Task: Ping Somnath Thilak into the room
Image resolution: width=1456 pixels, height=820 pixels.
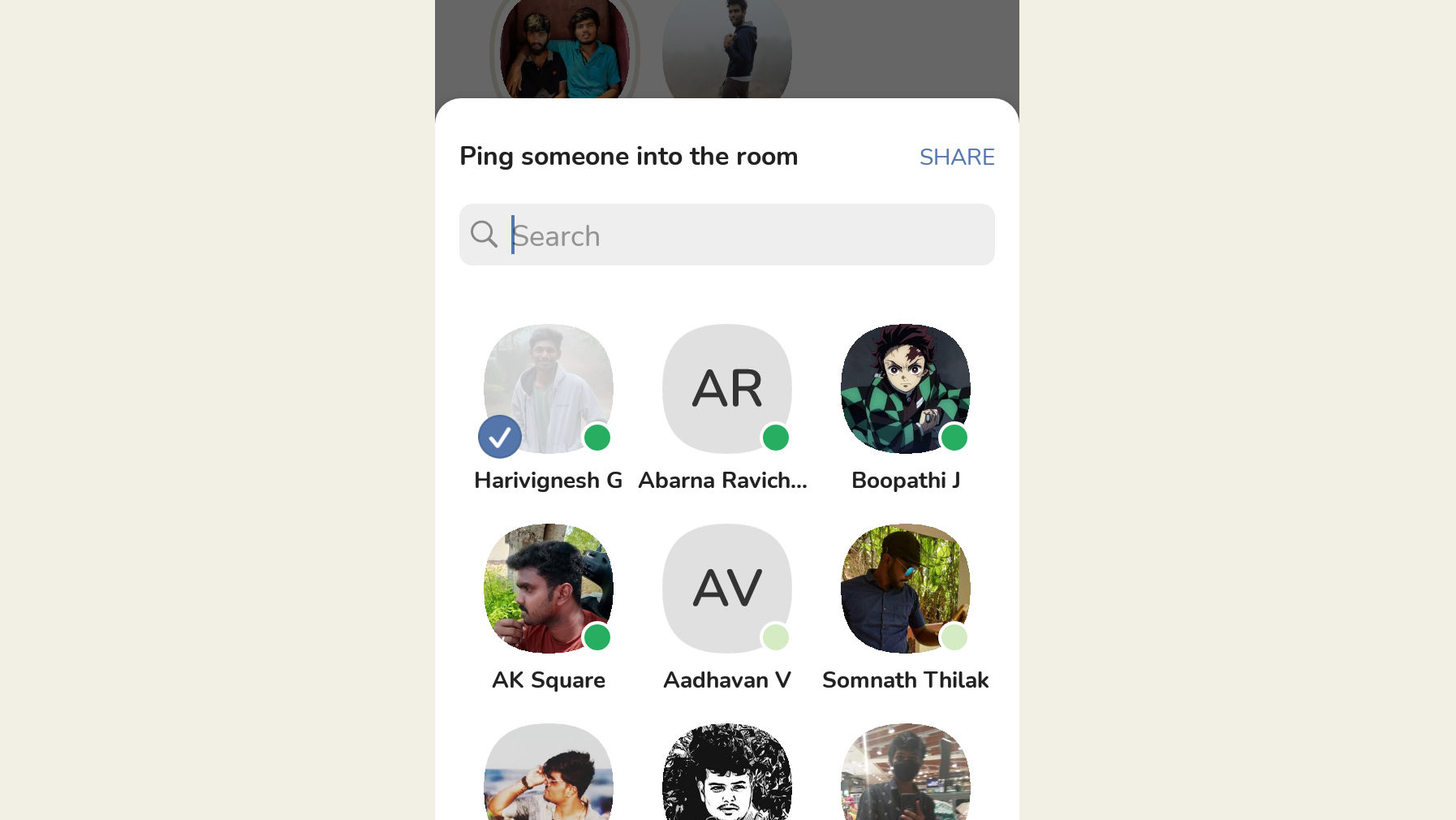Action: click(x=905, y=589)
